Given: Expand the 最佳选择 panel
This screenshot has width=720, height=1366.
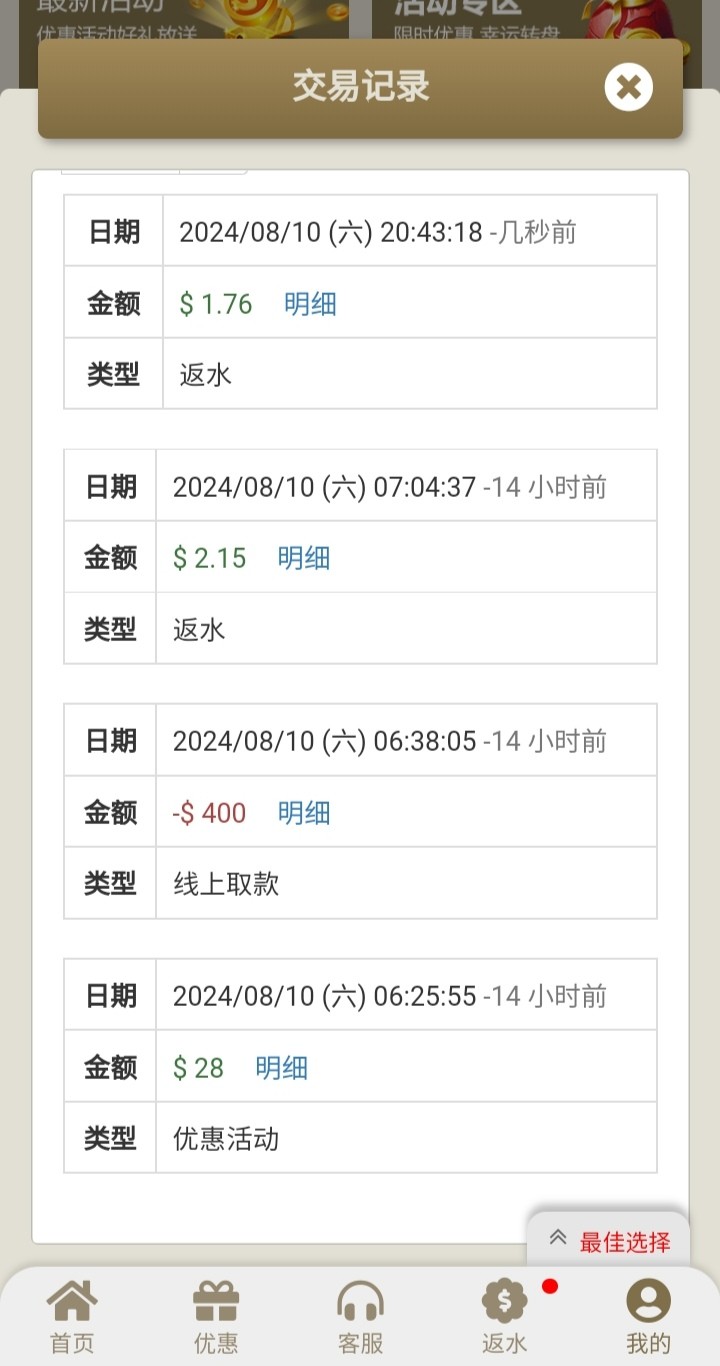Looking at the screenshot, I should tap(609, 1241).
